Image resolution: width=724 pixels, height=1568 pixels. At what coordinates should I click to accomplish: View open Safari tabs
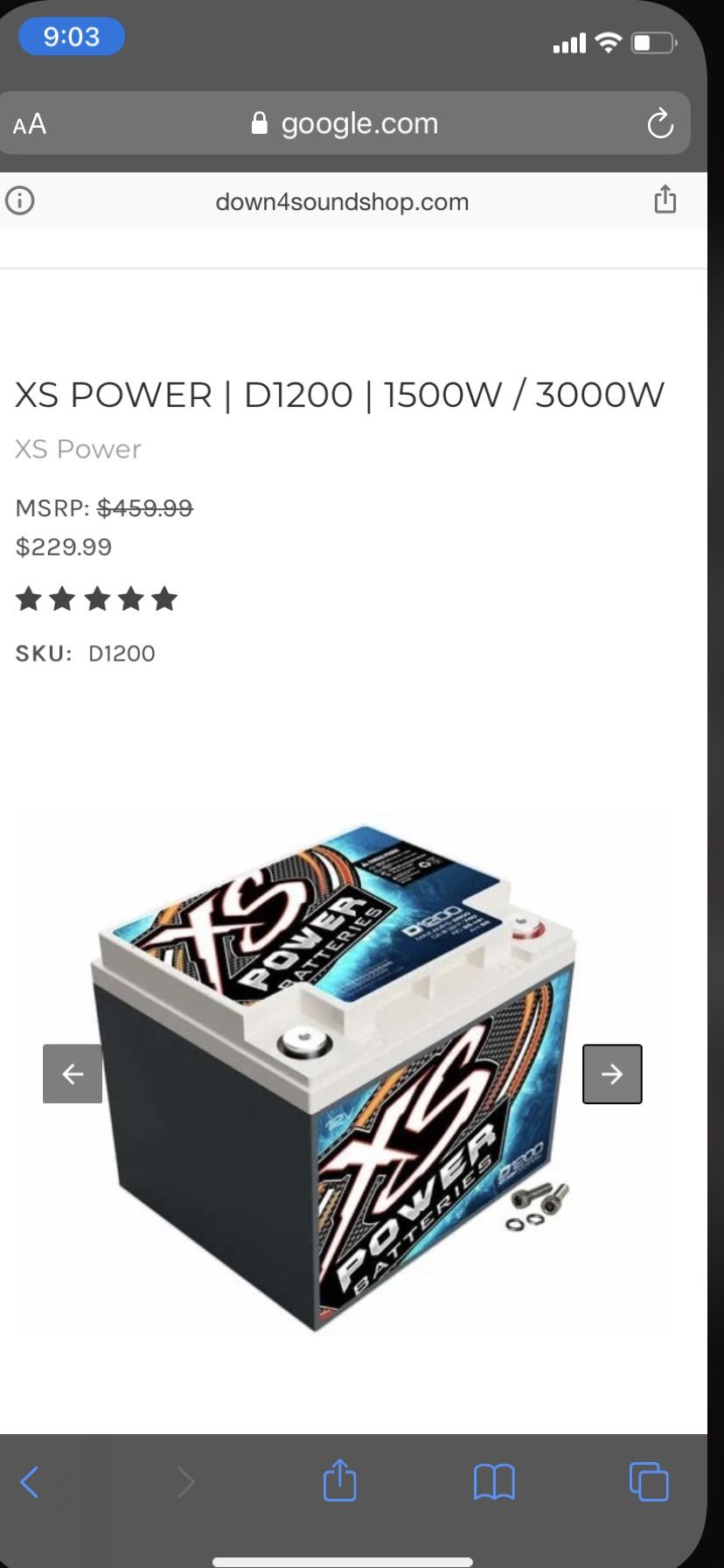click(x=649, y=1481)
